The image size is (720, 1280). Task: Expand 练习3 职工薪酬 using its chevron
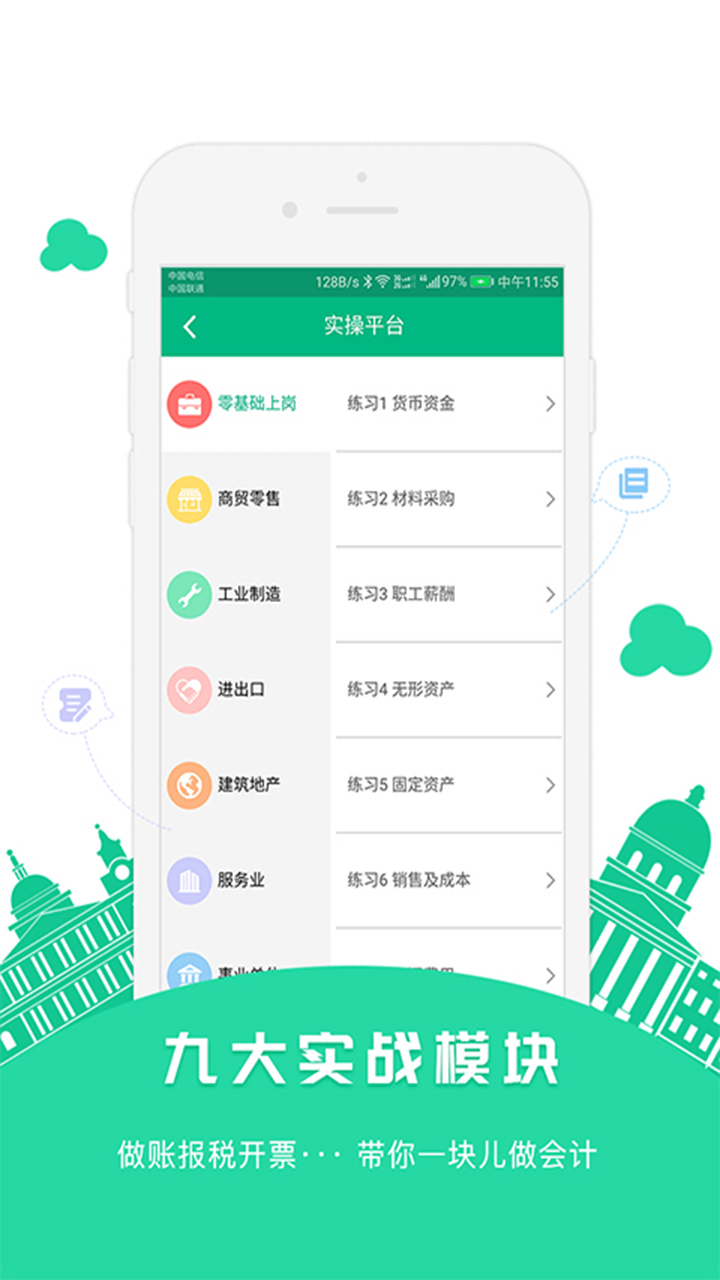coord(549,594)
